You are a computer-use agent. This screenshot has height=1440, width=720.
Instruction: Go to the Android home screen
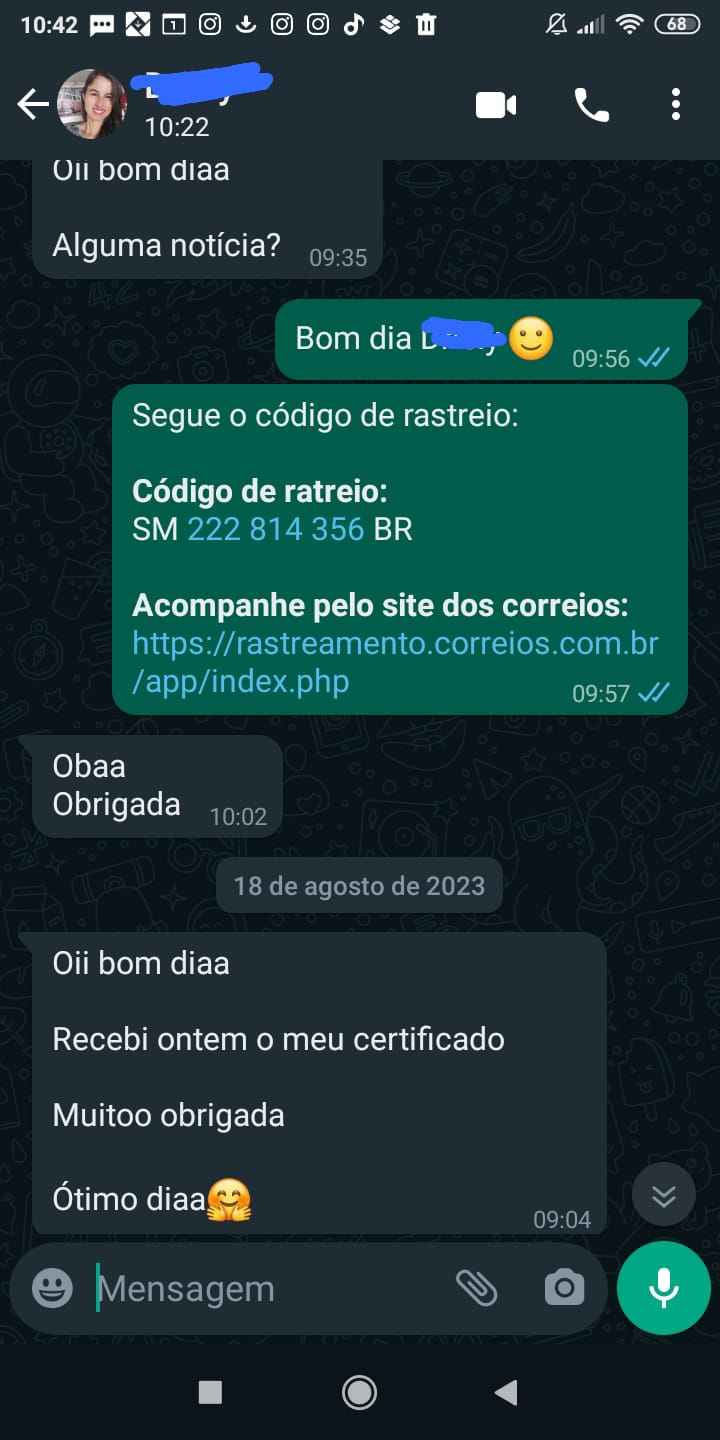coord(359,1392)
